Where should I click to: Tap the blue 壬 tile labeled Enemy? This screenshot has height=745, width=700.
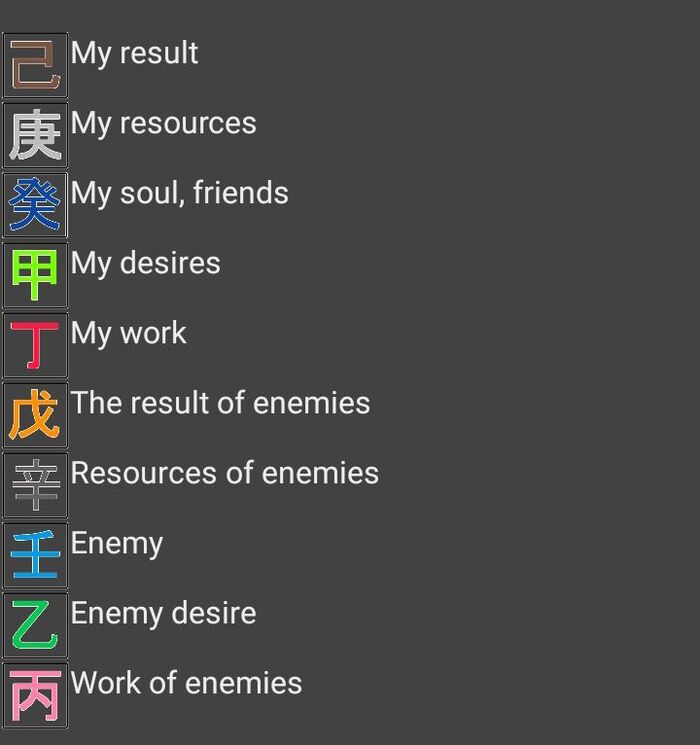35,556
